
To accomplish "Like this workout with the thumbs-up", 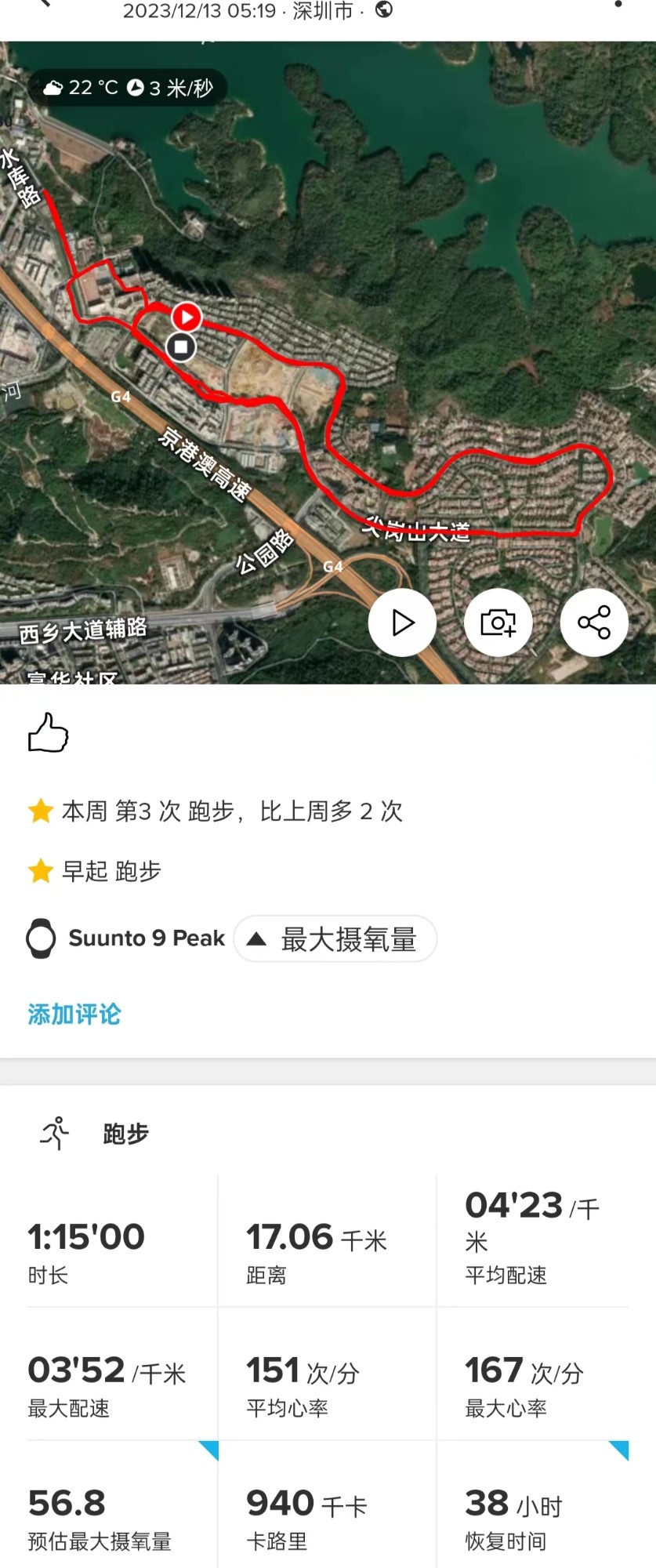I will 48,733.
